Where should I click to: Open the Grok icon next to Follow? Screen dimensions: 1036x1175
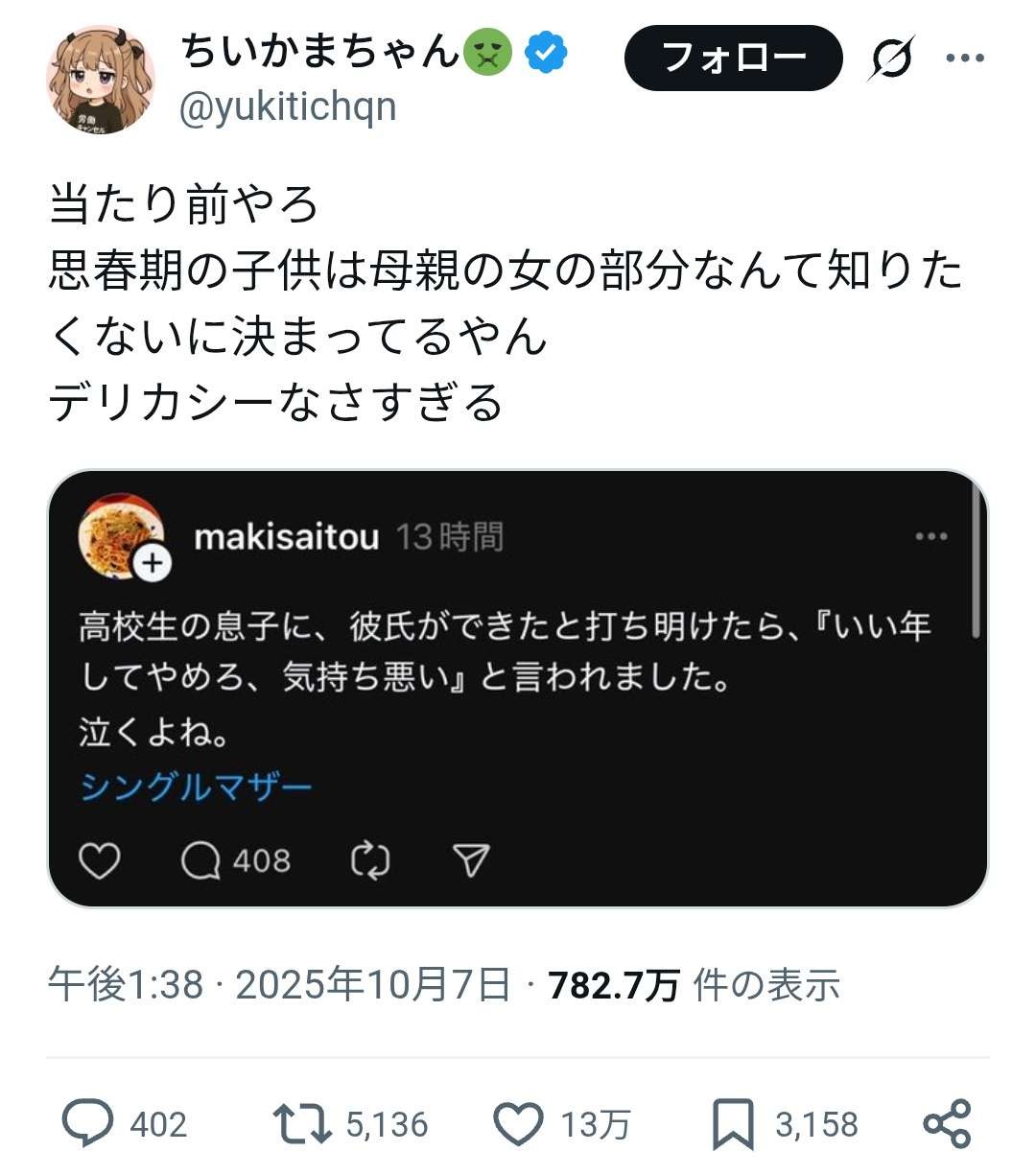pos(891,59)
